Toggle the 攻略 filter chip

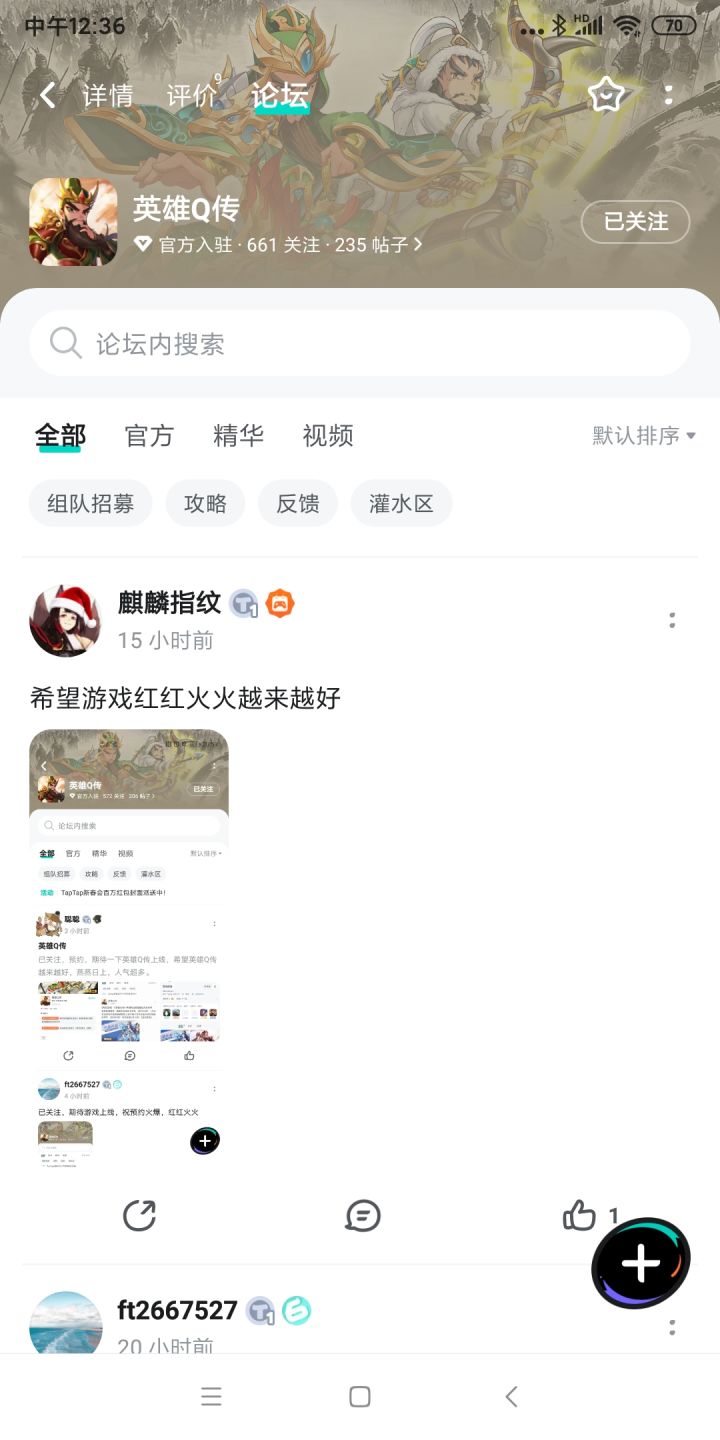(x=205, y=503)
